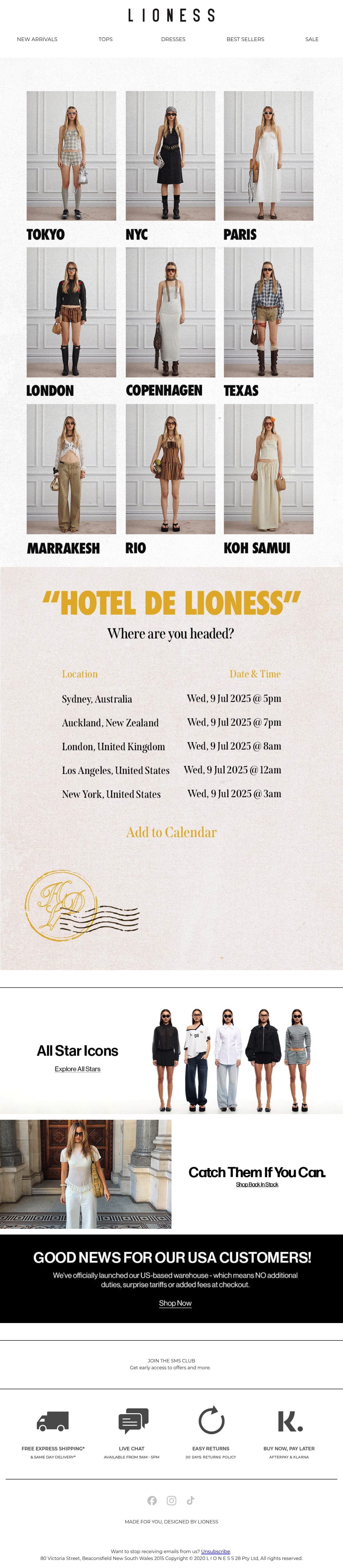Follow the Explore All Stars link
The height and width of the screenshot is (1568, 343).
pos(77,1069)
